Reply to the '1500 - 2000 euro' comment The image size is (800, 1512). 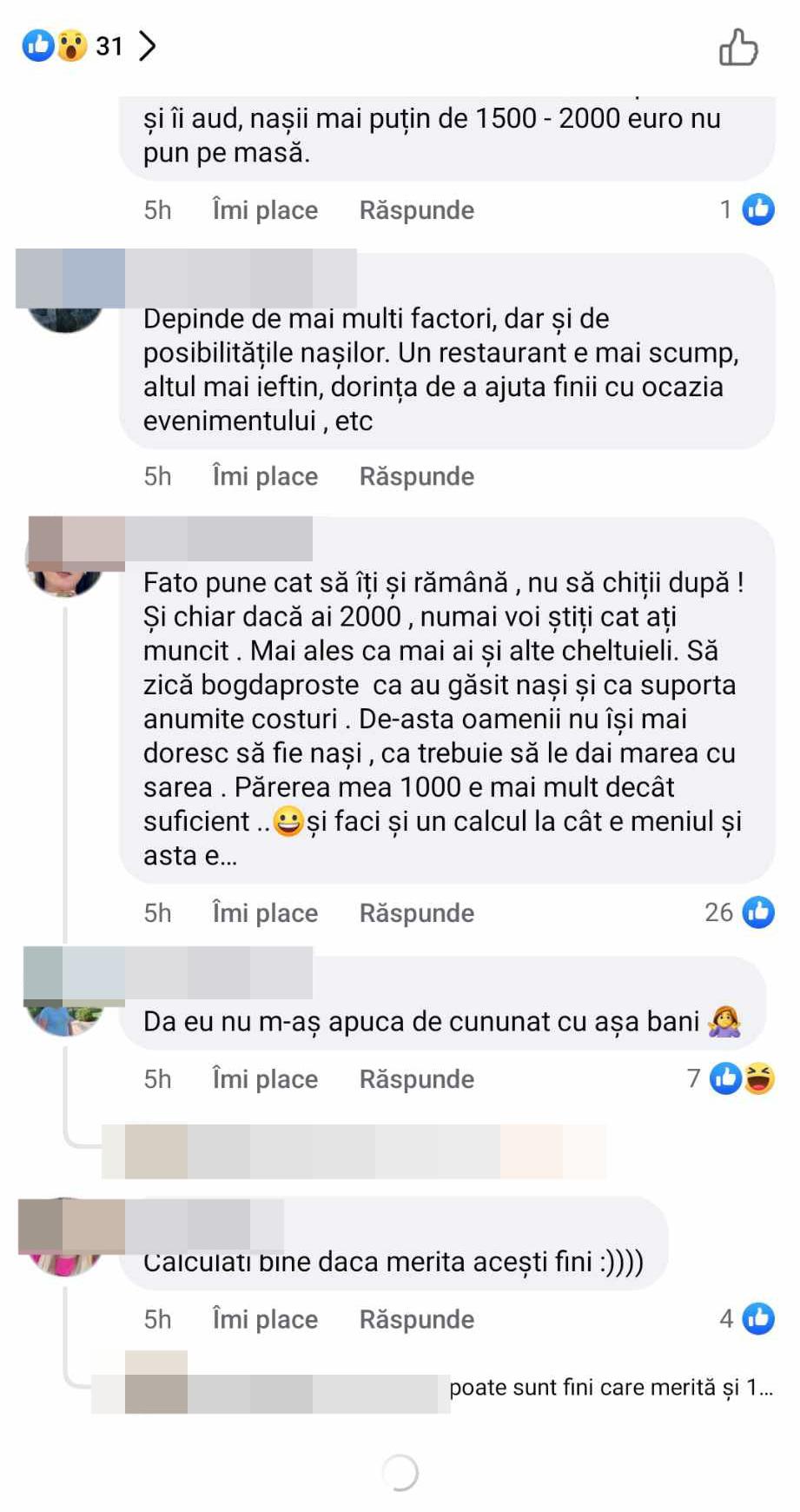click(x=416, y=210)
